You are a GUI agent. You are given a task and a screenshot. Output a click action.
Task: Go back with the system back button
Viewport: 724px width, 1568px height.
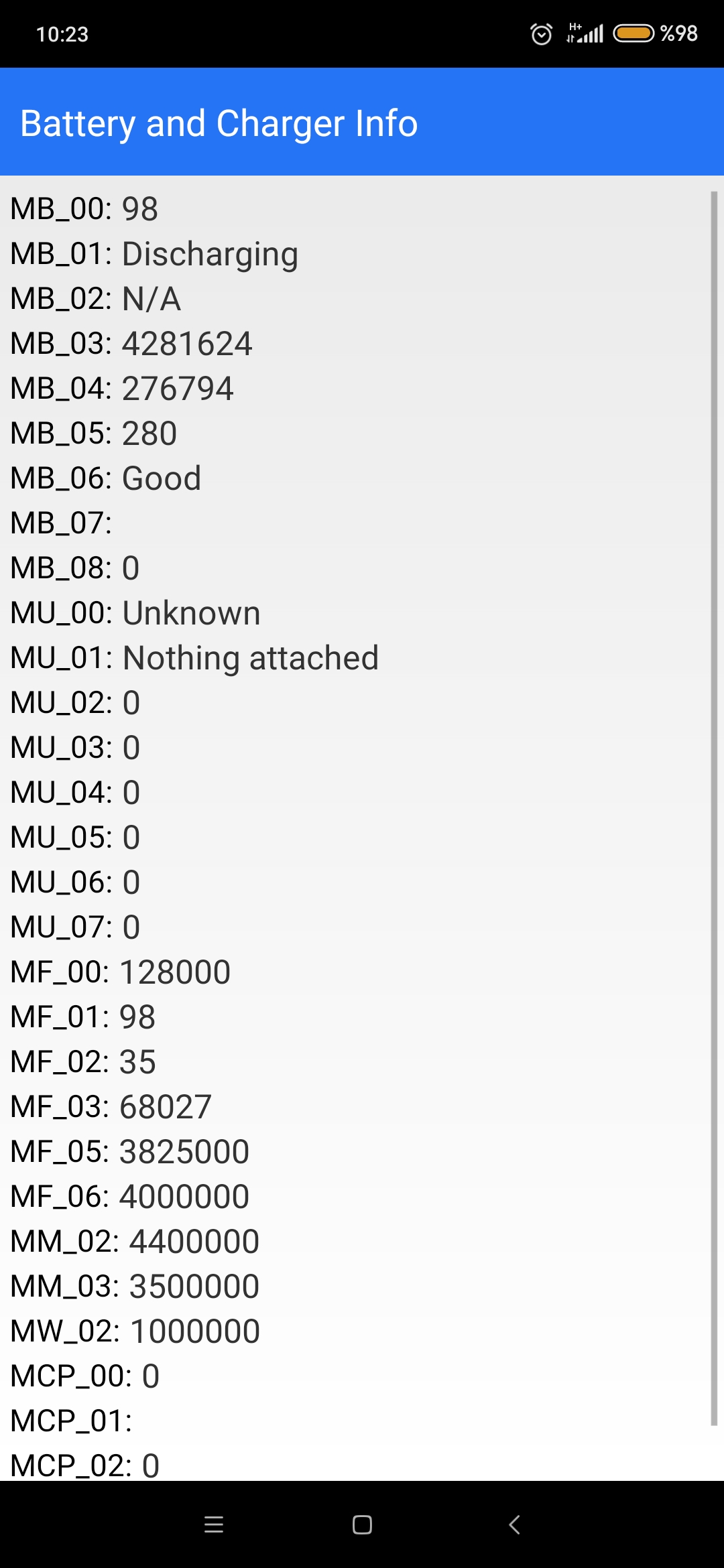[514, 1524]
